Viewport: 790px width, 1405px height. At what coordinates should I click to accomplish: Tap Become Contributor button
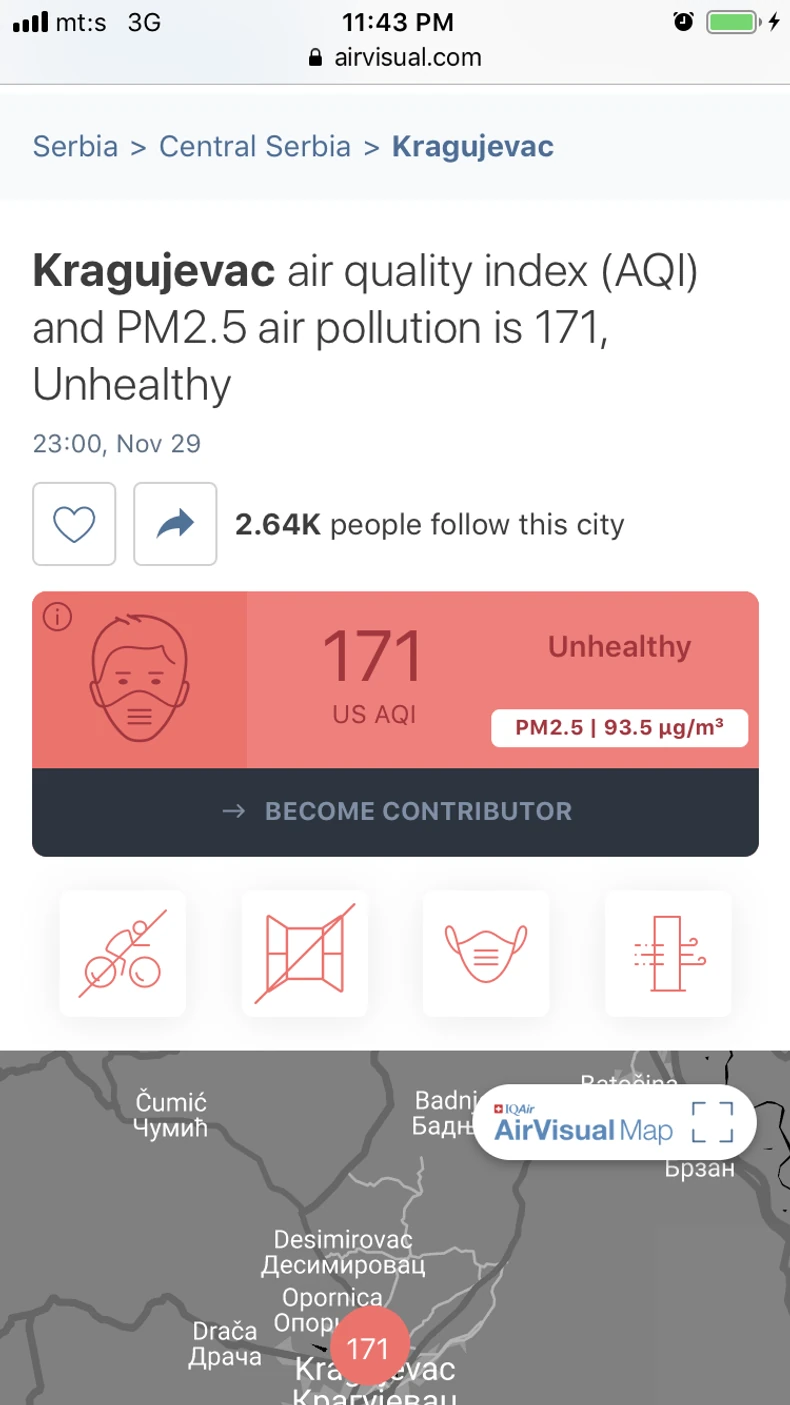pyautogui.click(x=395, y=811)
